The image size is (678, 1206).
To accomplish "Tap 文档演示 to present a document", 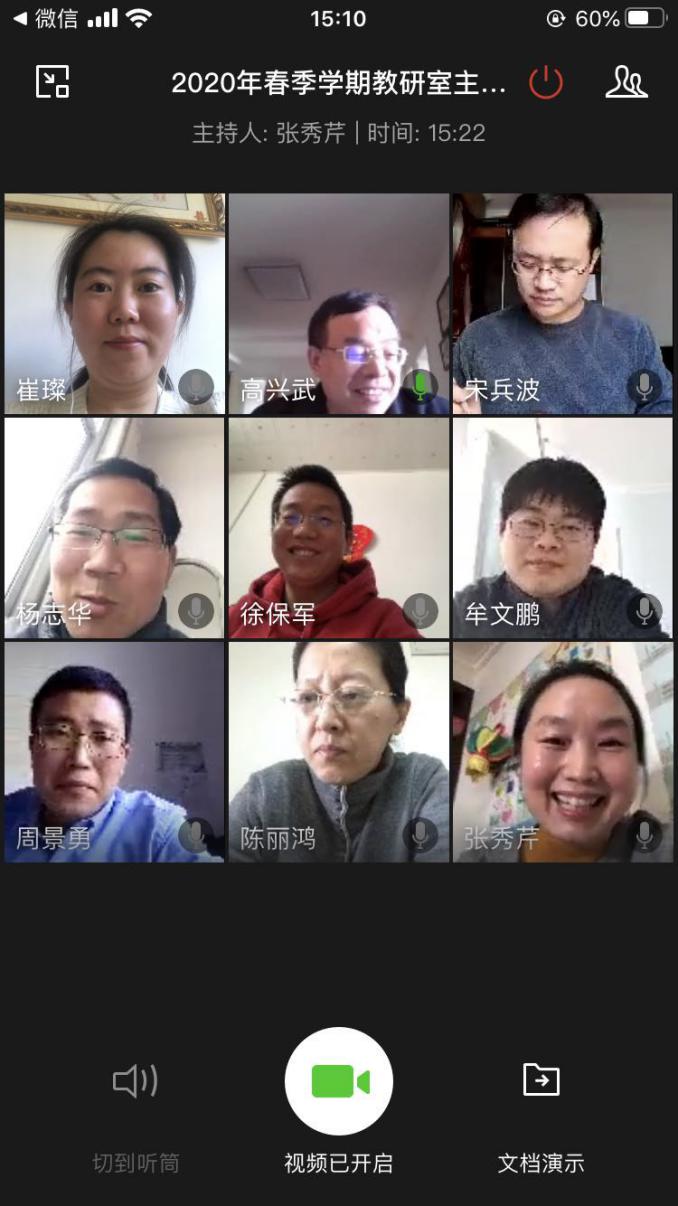I will click(x=541, y=1118).
